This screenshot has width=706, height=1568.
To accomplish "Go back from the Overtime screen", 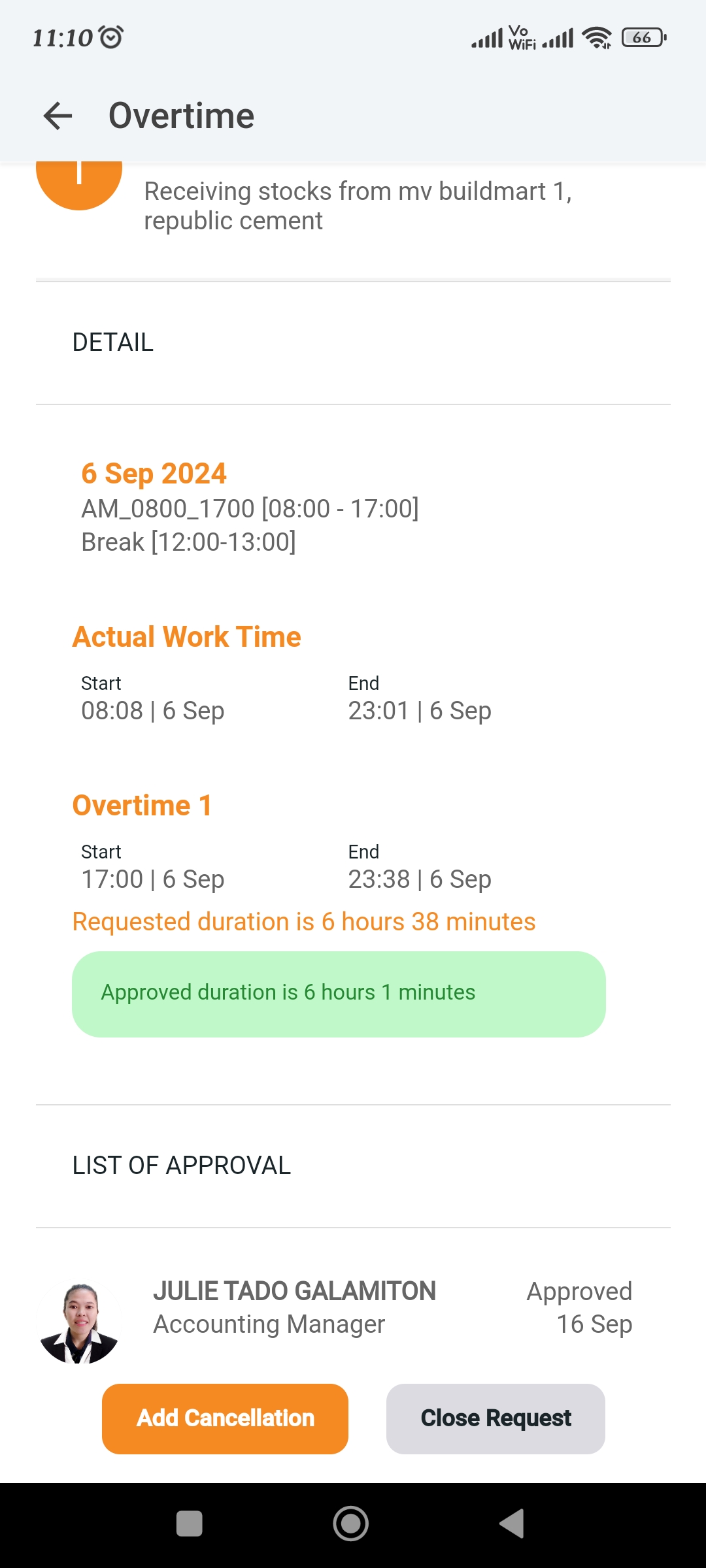I will pyautogui.click(x=58, y=116).
